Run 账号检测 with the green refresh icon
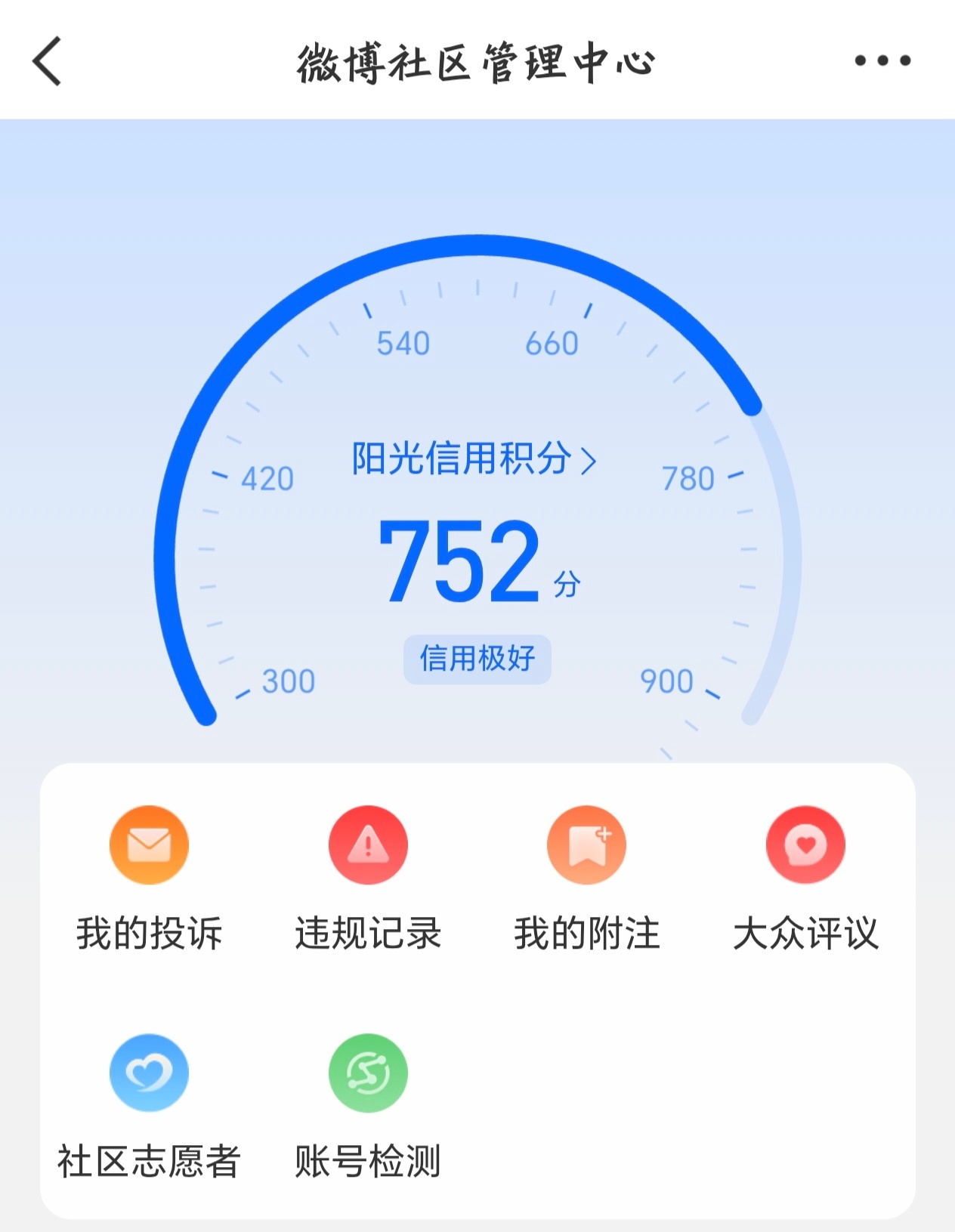 point(367,1073)
